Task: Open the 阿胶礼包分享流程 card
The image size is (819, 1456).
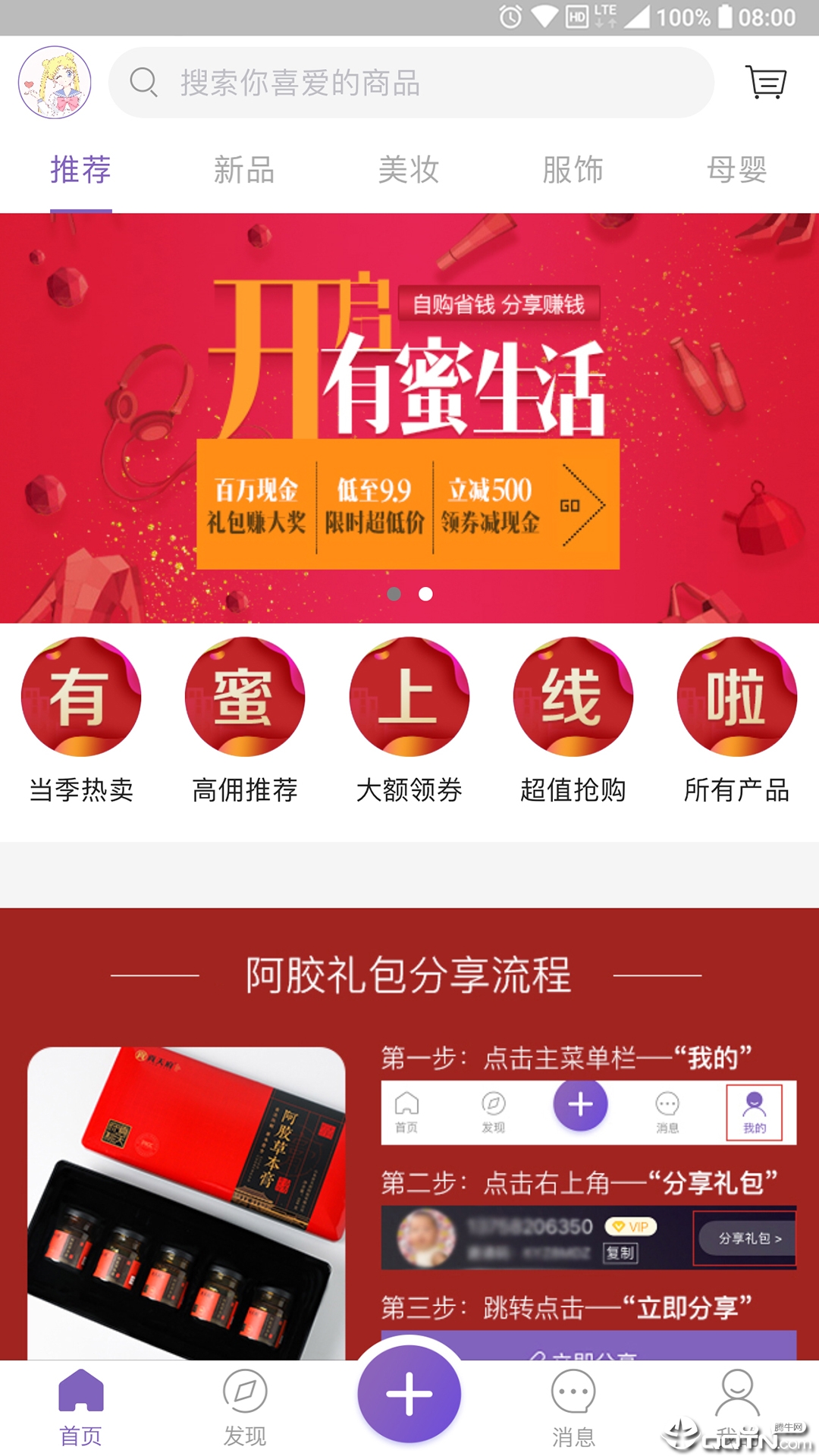Action: tap(409, 1137)
